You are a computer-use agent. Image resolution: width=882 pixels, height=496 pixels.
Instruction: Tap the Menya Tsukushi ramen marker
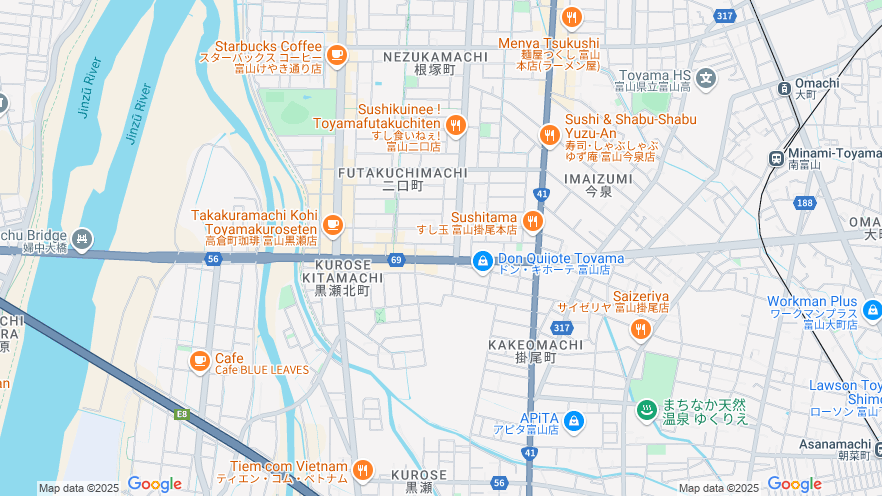pyautogui.click(x=571, y=17)
